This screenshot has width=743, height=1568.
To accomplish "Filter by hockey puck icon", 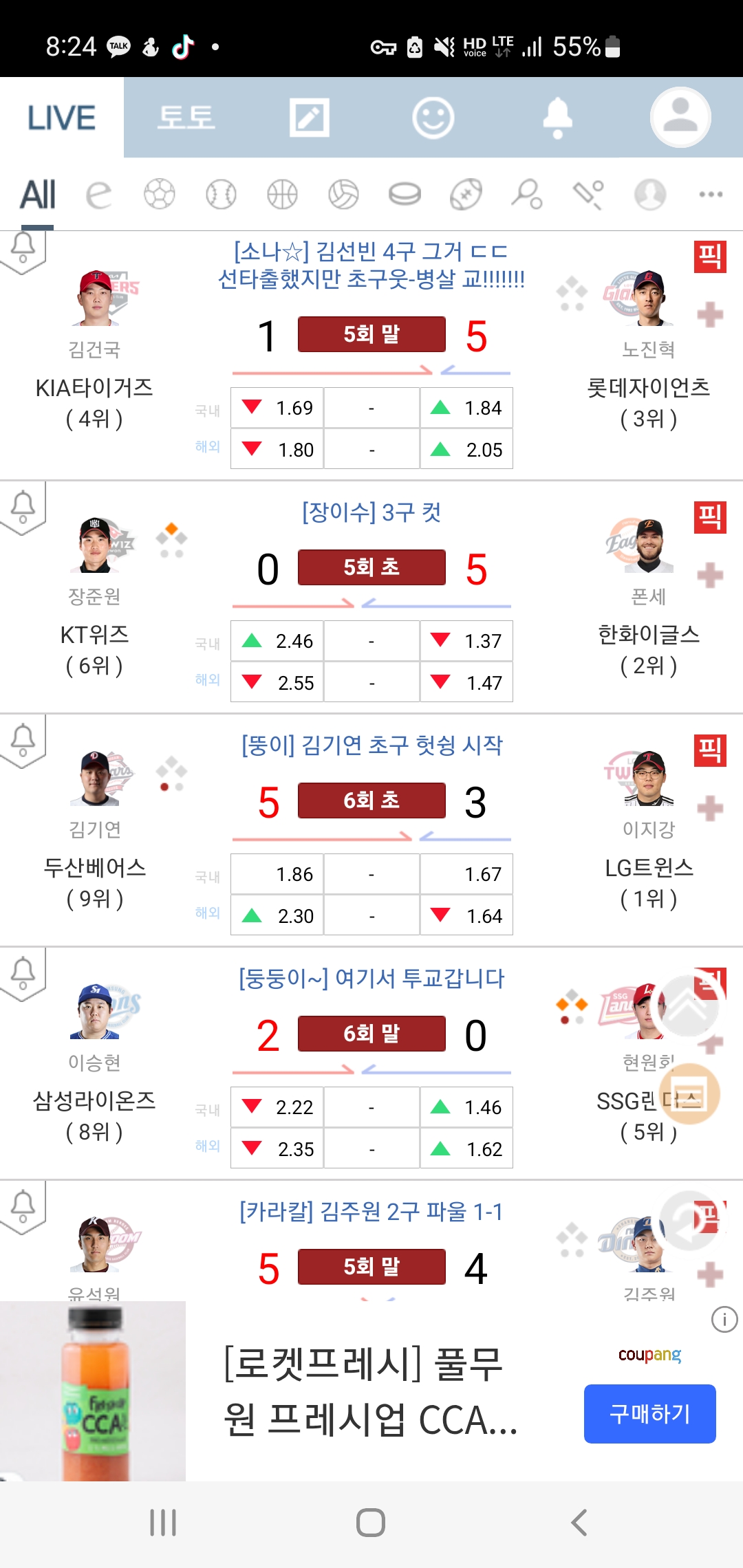I will (405, 195).
